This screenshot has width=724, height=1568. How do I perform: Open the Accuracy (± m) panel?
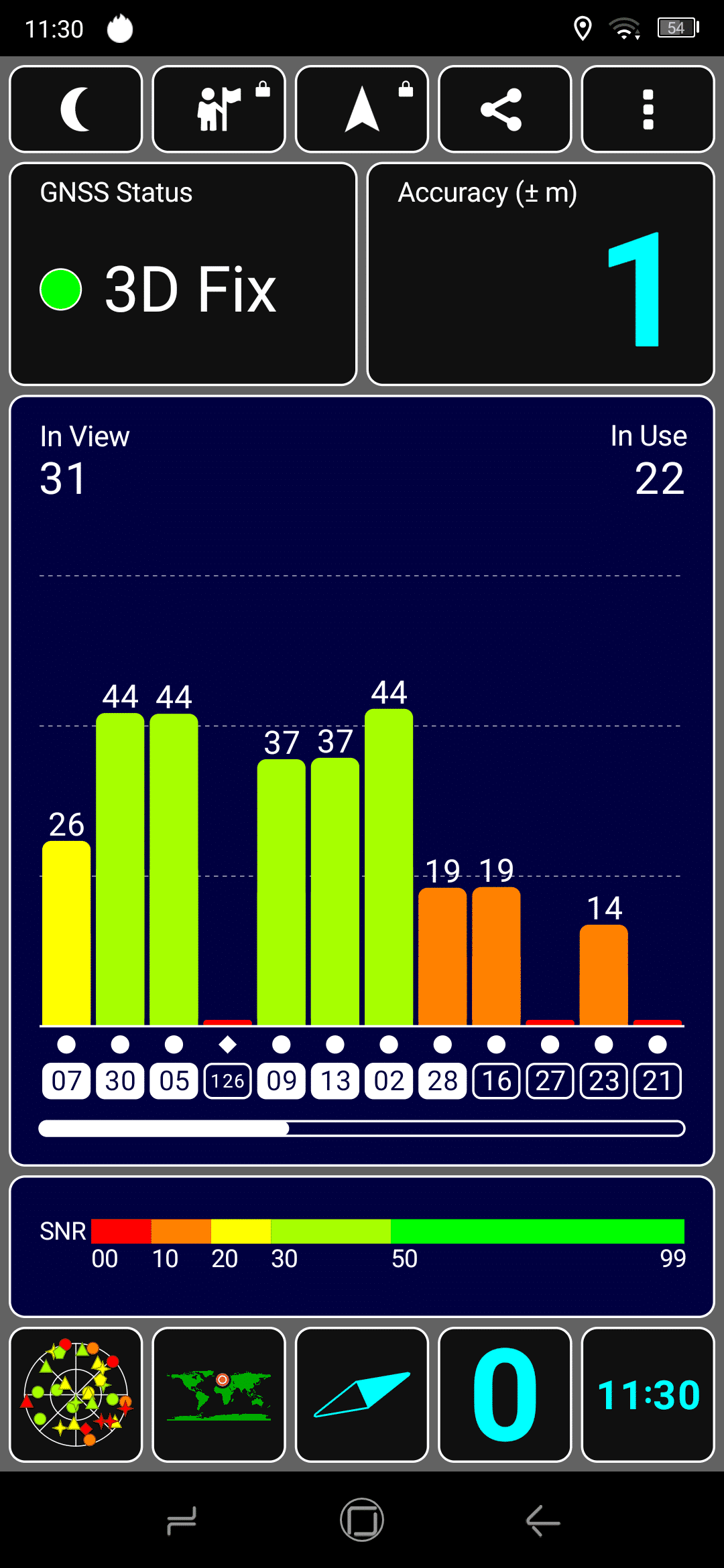pyautogui.click(x=541, y=274)
